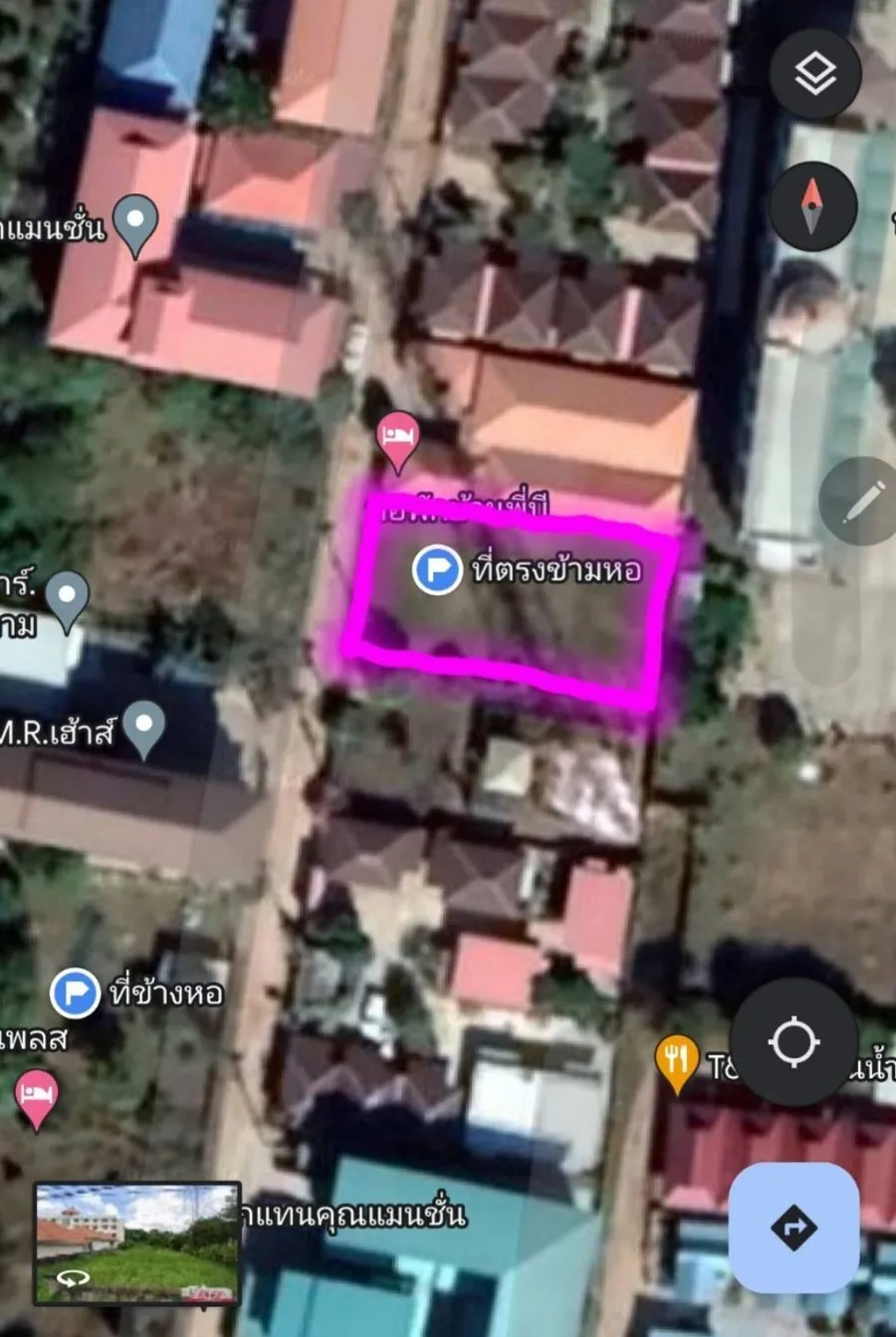Select the pink hotel bed marker near the plot

pos(397,436)
